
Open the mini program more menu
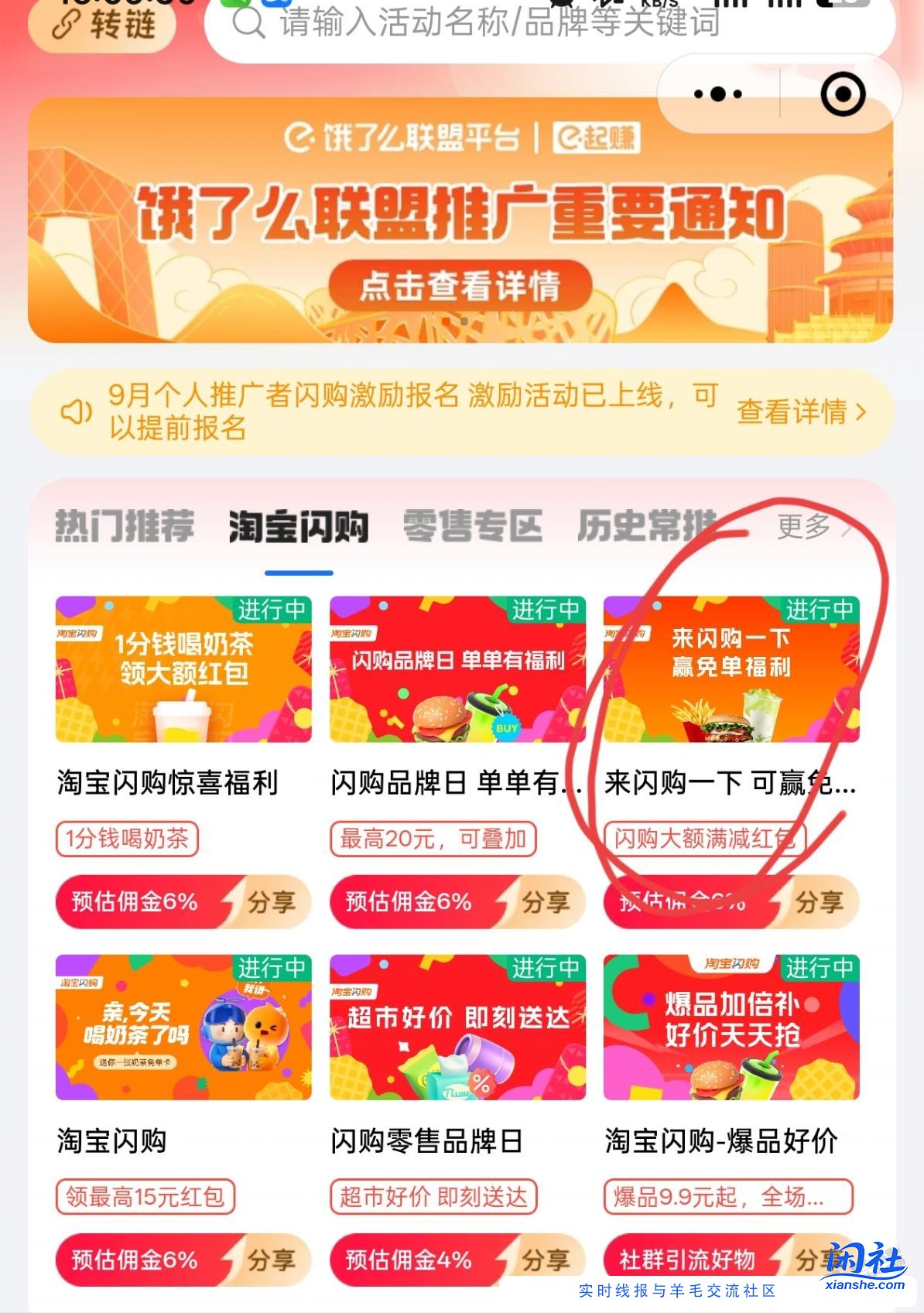(x=717, y=94)
